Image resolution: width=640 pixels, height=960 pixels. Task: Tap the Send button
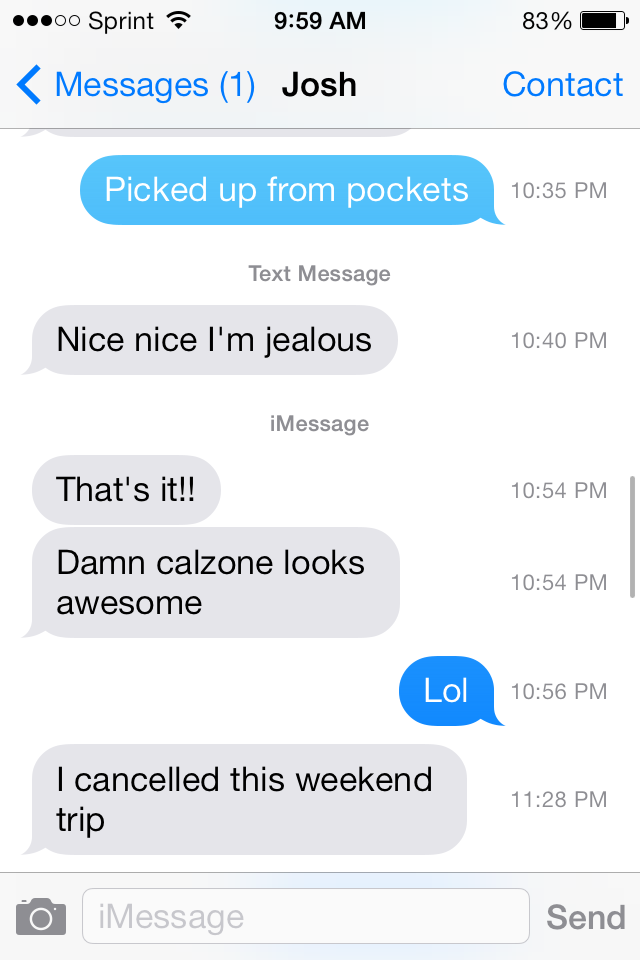tap(585, 917)
